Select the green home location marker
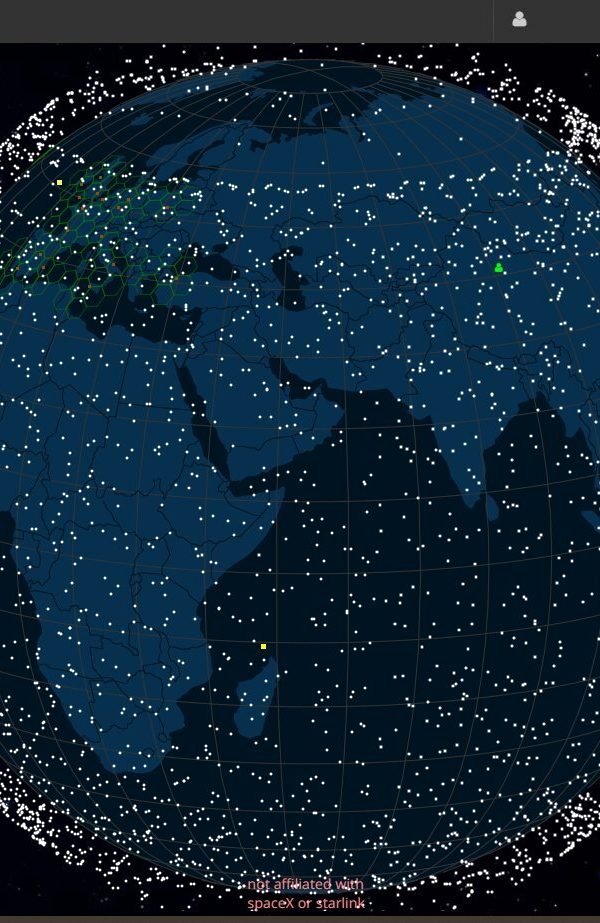This screenshot has width=600, height=923. 498,267
